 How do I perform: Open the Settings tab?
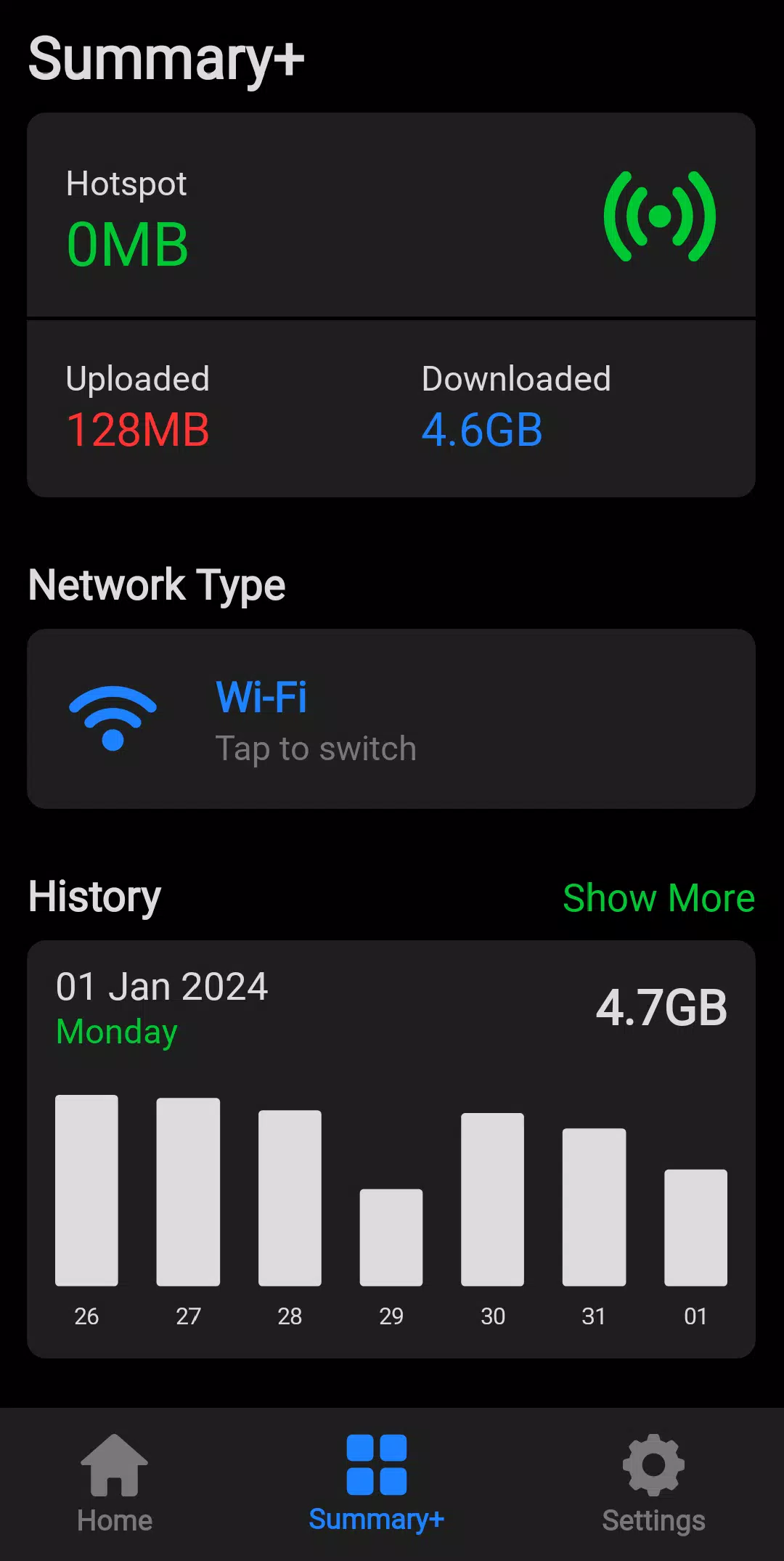click(653, 1485)
